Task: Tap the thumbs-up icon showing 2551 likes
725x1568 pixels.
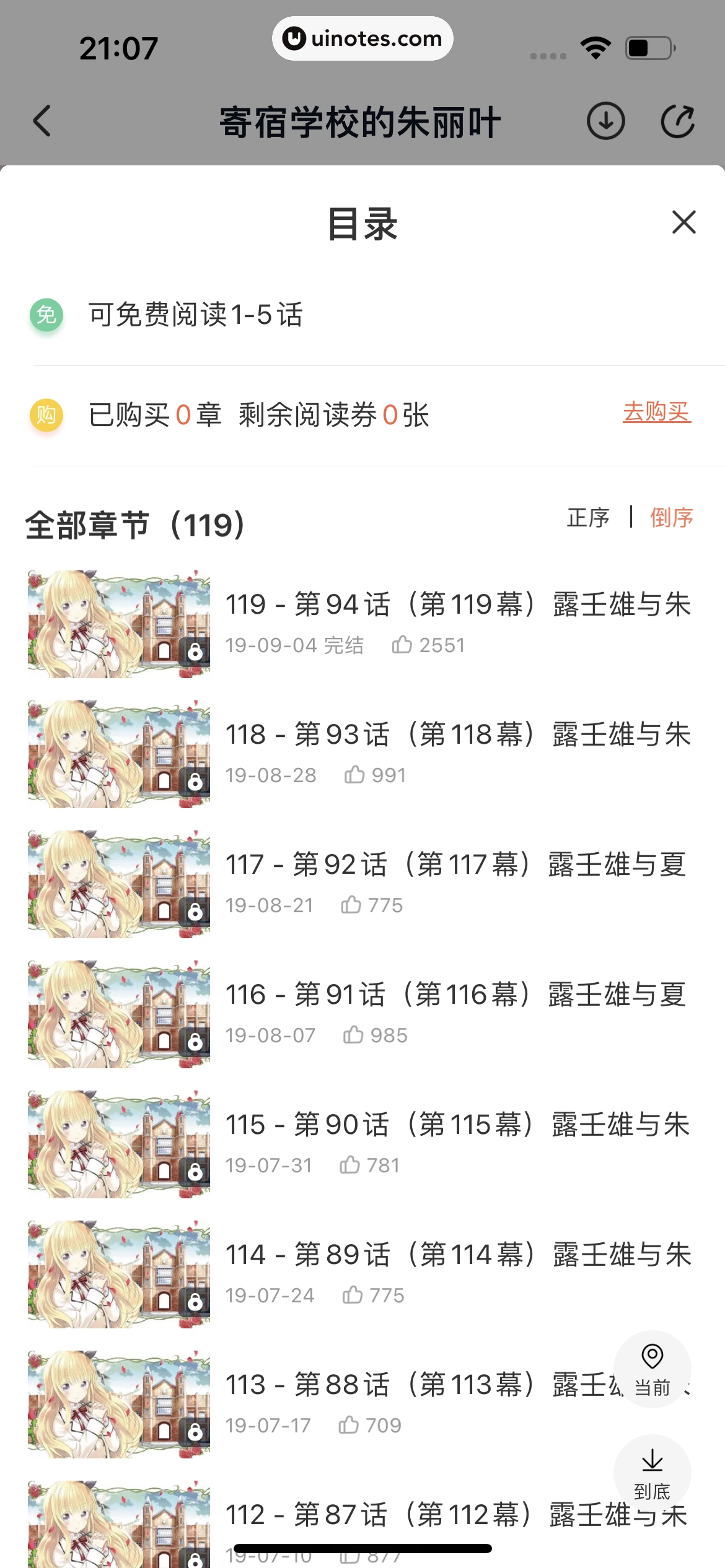Action: 403,645
